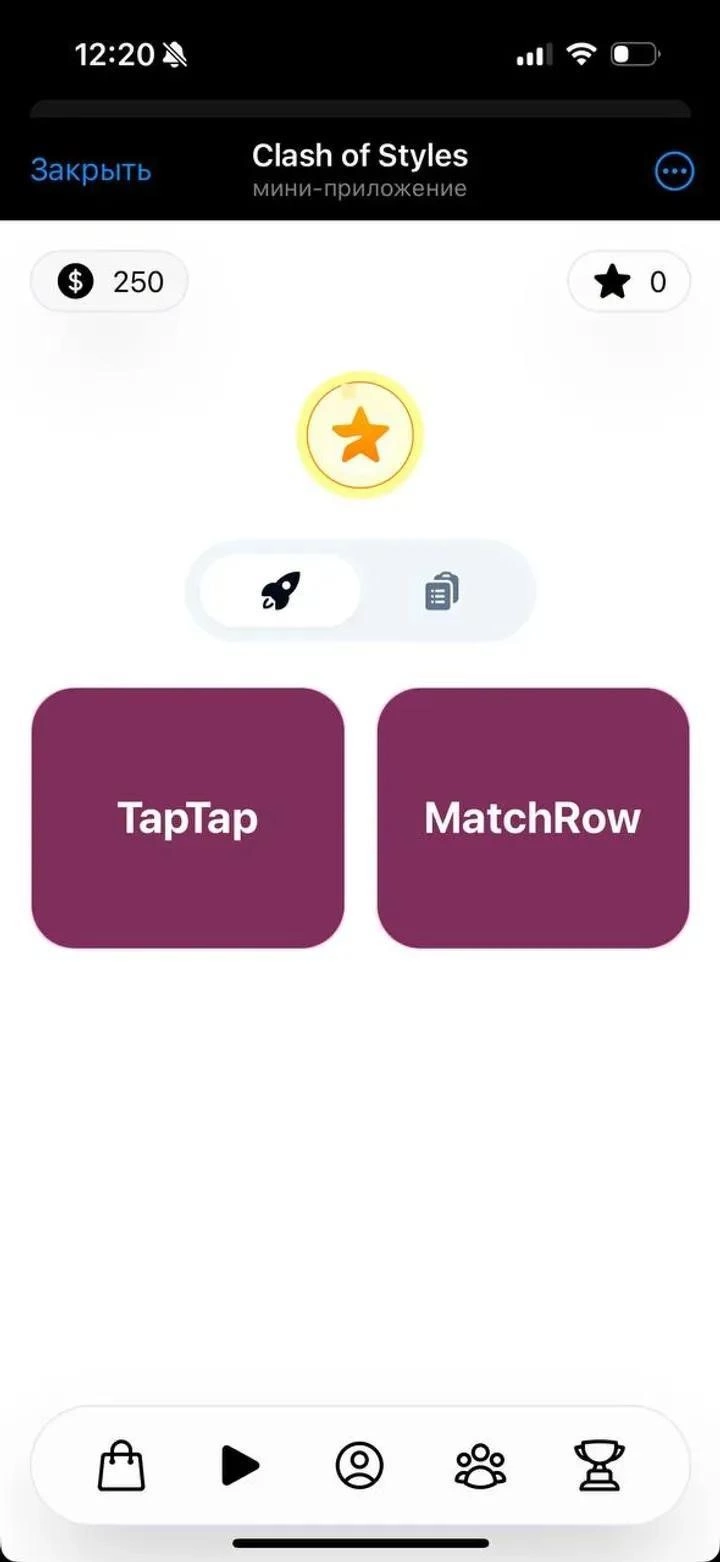Tap the 250 coin balance chip
The image size is (720, 1562).
[110, 282]
